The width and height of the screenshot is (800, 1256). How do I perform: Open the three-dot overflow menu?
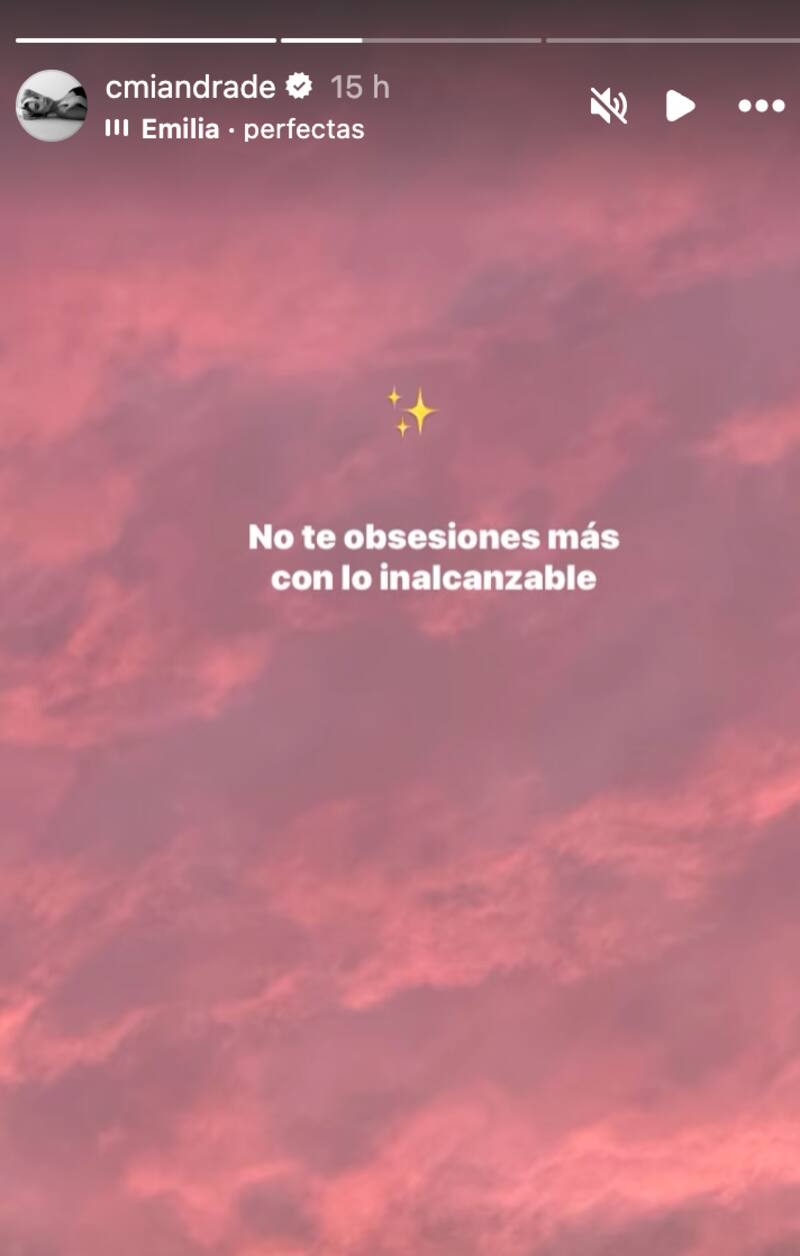(x=761, y=106)
